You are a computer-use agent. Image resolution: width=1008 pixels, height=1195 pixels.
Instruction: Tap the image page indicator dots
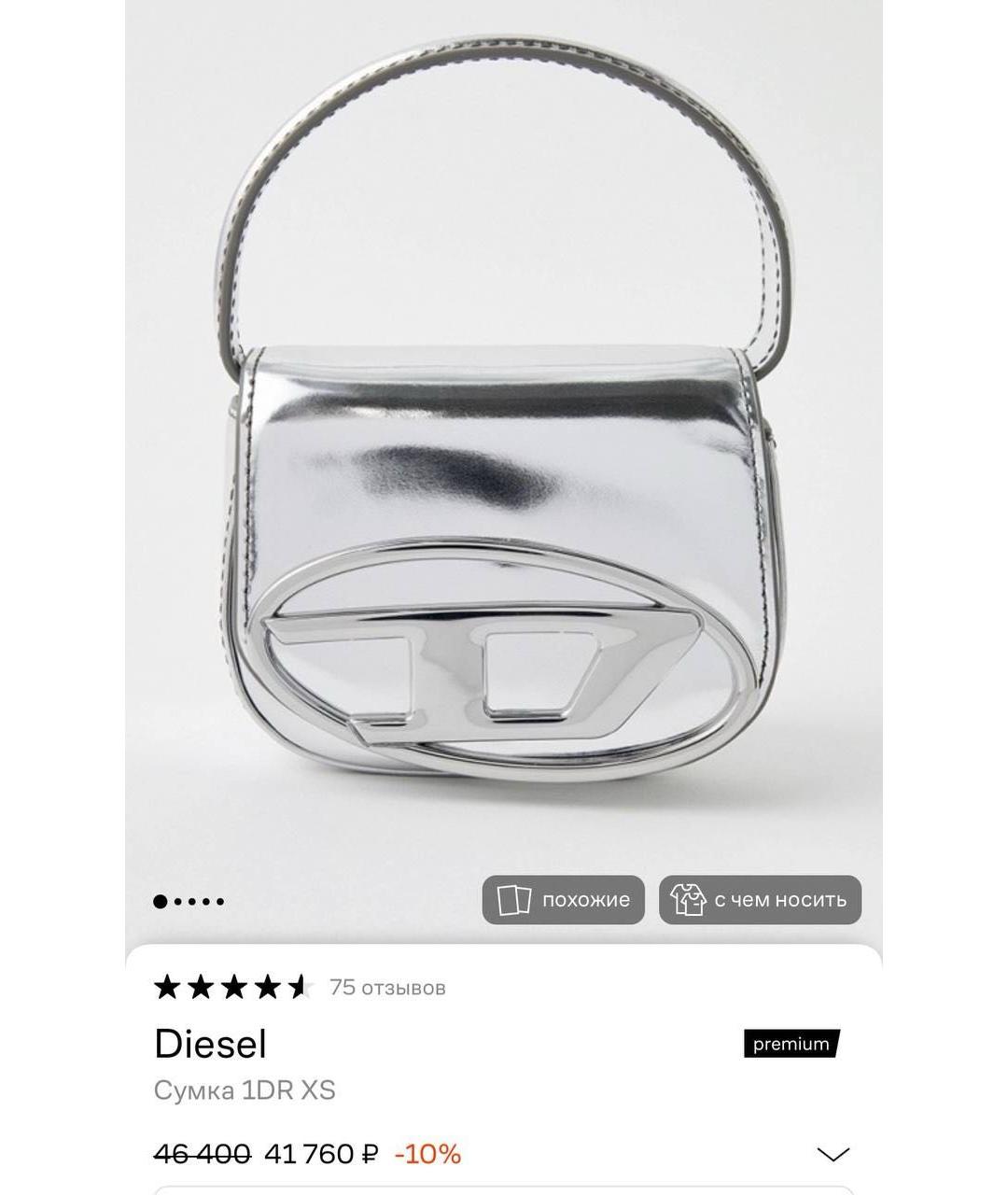point(189,901)
